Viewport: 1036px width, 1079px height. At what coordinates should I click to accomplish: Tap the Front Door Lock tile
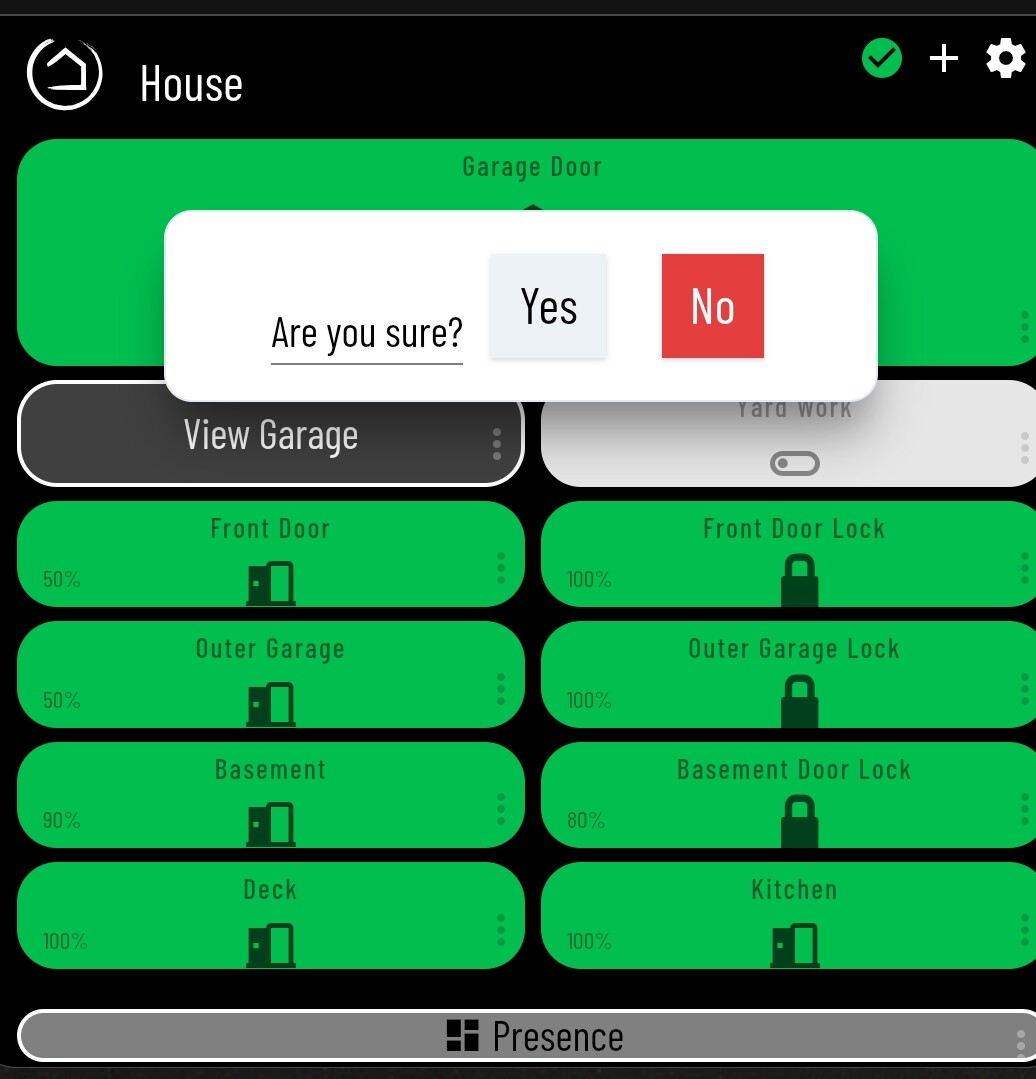[x=794, y=555]
